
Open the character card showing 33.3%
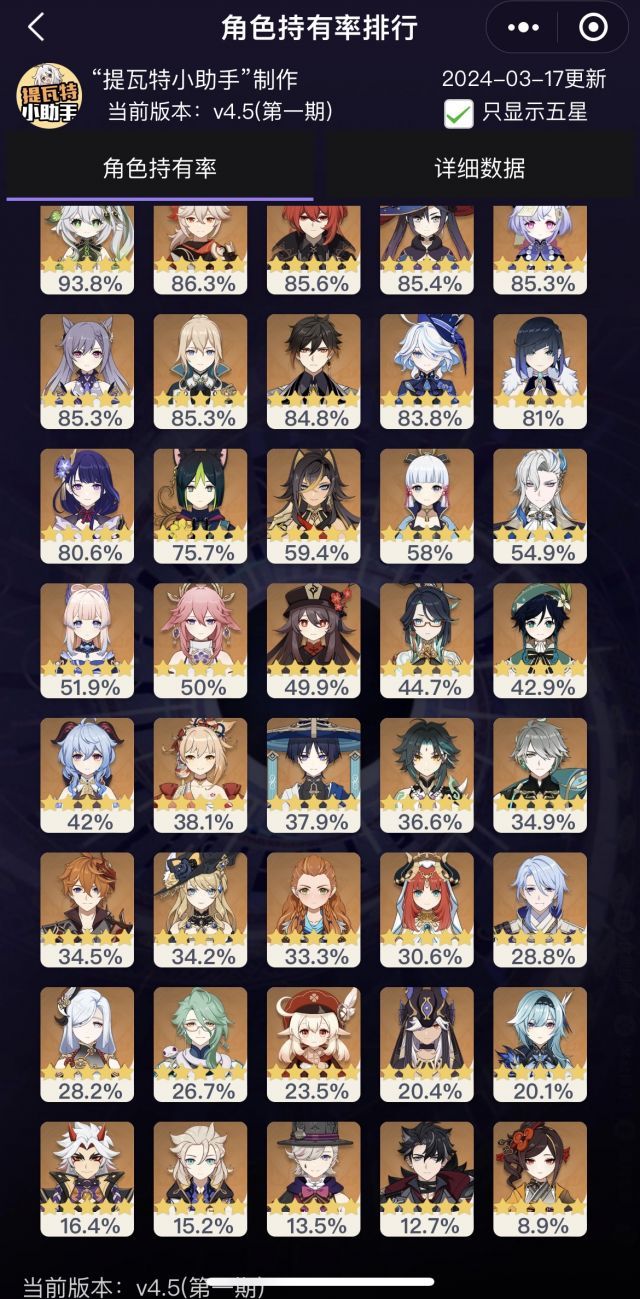(x=314, y=910)
